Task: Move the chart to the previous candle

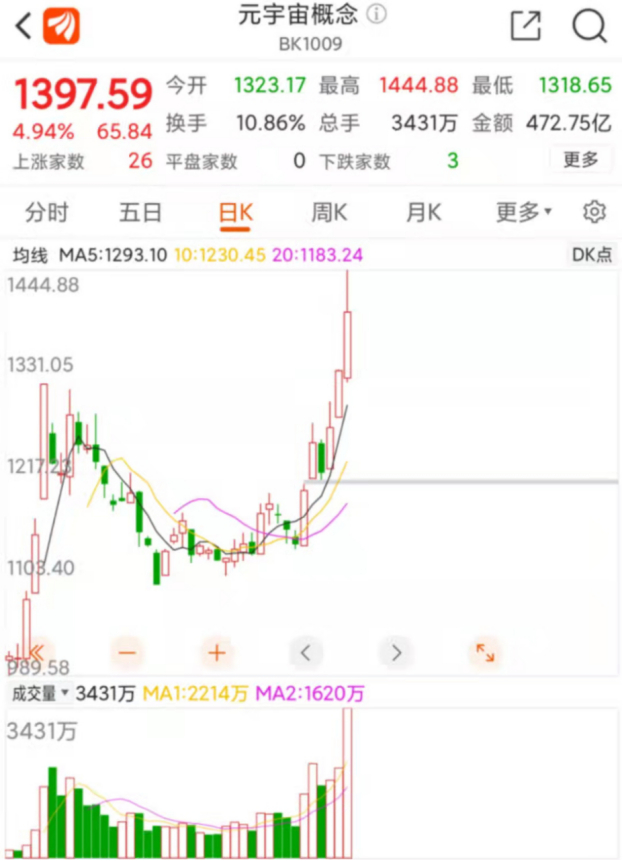Action: (x=306, y=653)
